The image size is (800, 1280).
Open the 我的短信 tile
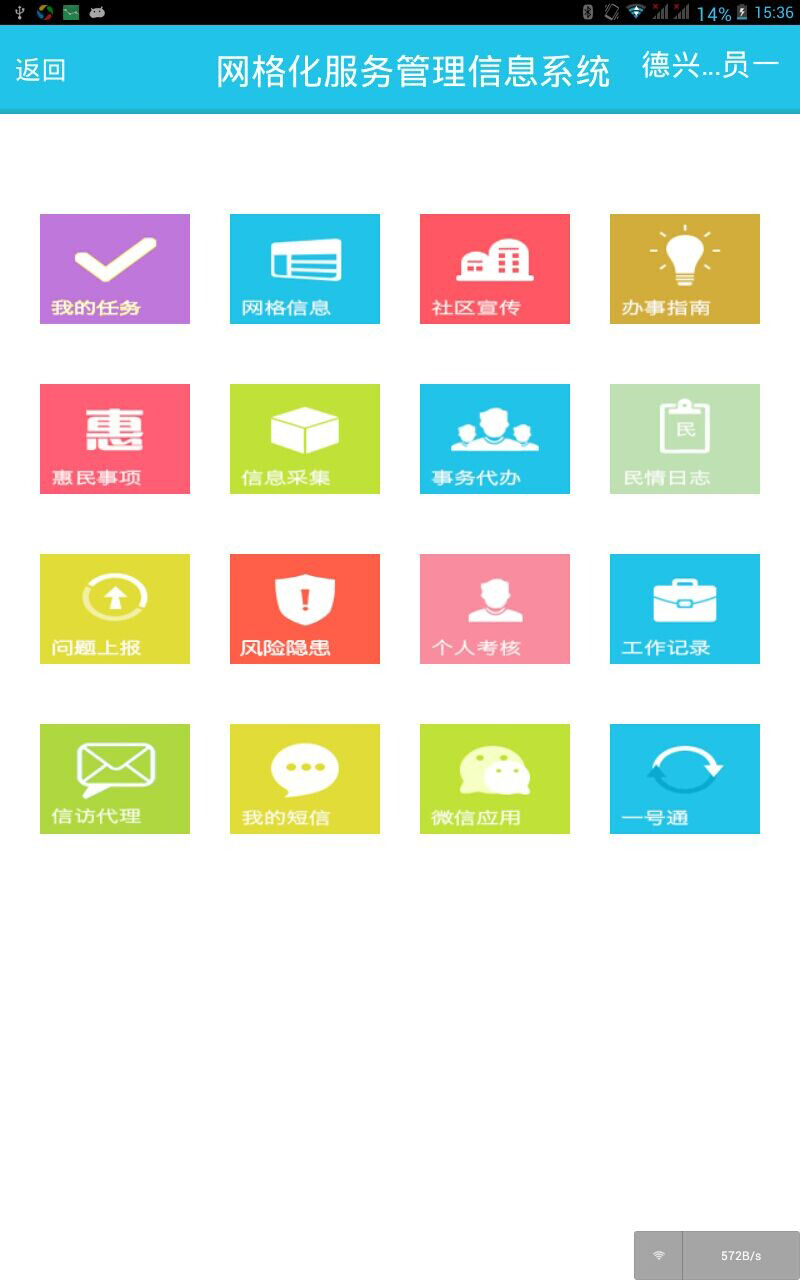pos(305,779)
